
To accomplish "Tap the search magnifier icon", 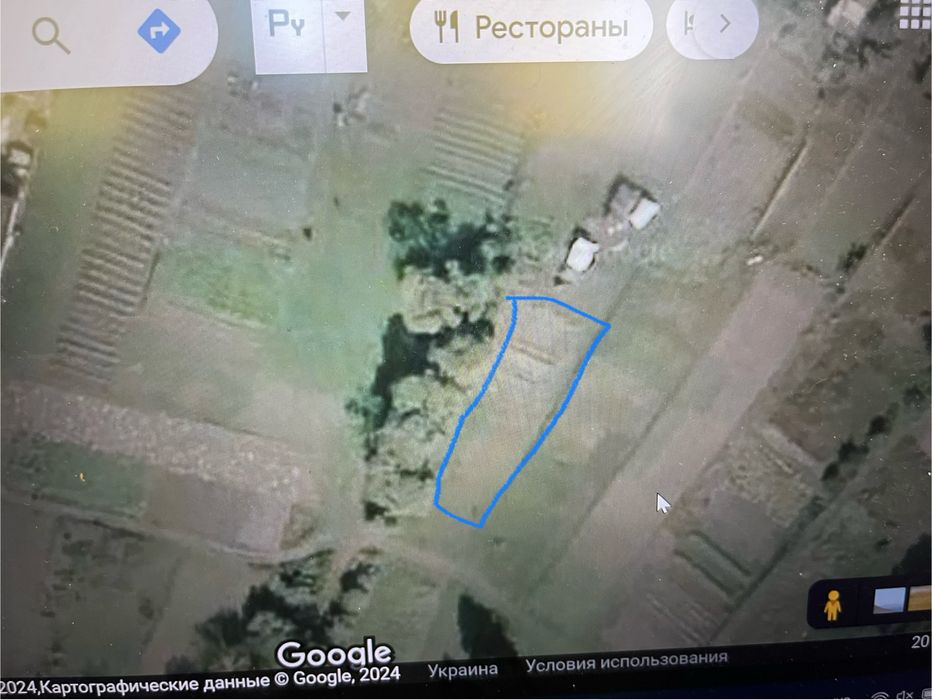I will pos(50,35).
